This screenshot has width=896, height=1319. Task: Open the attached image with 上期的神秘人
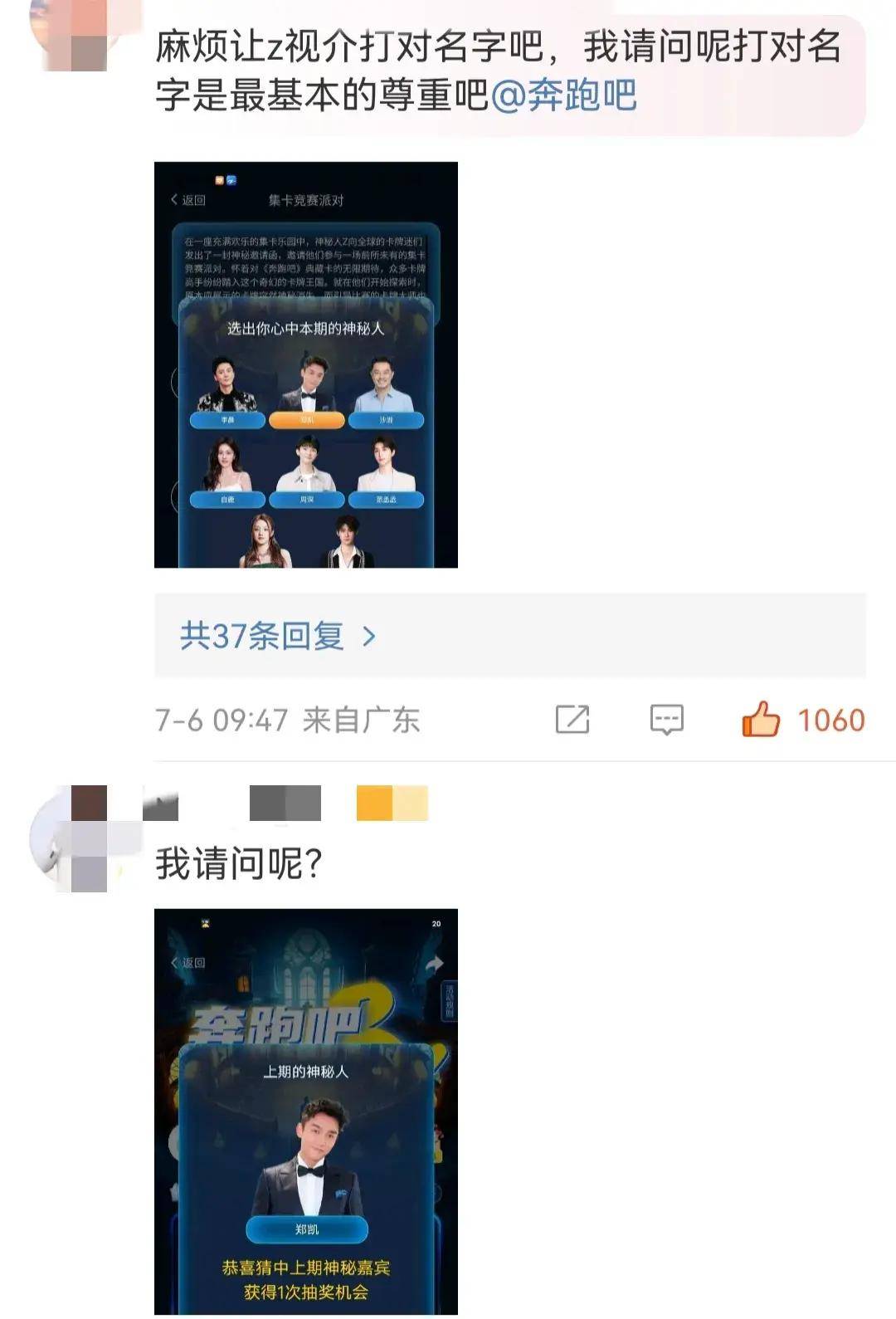pyautogui.click(x=305, y=1111)
